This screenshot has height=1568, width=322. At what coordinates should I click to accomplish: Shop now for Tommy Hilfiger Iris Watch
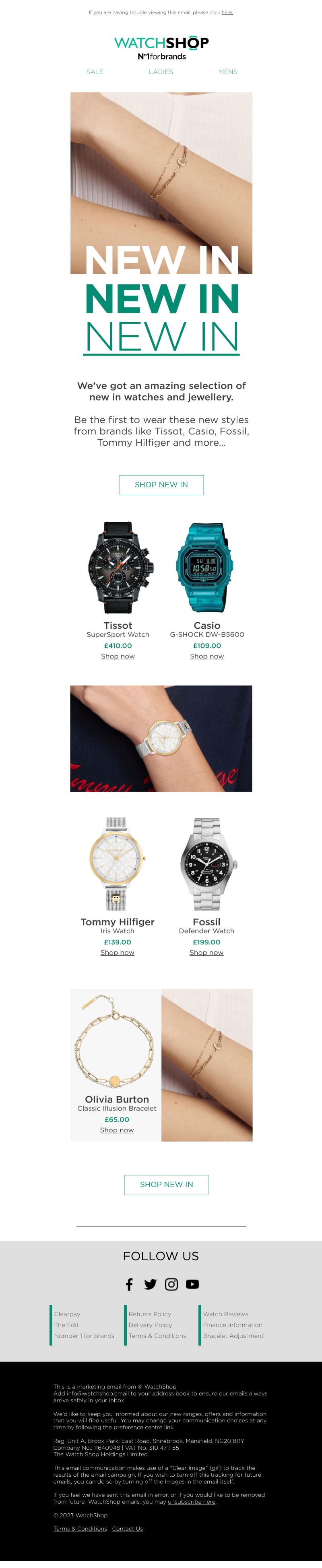point(118,953)
